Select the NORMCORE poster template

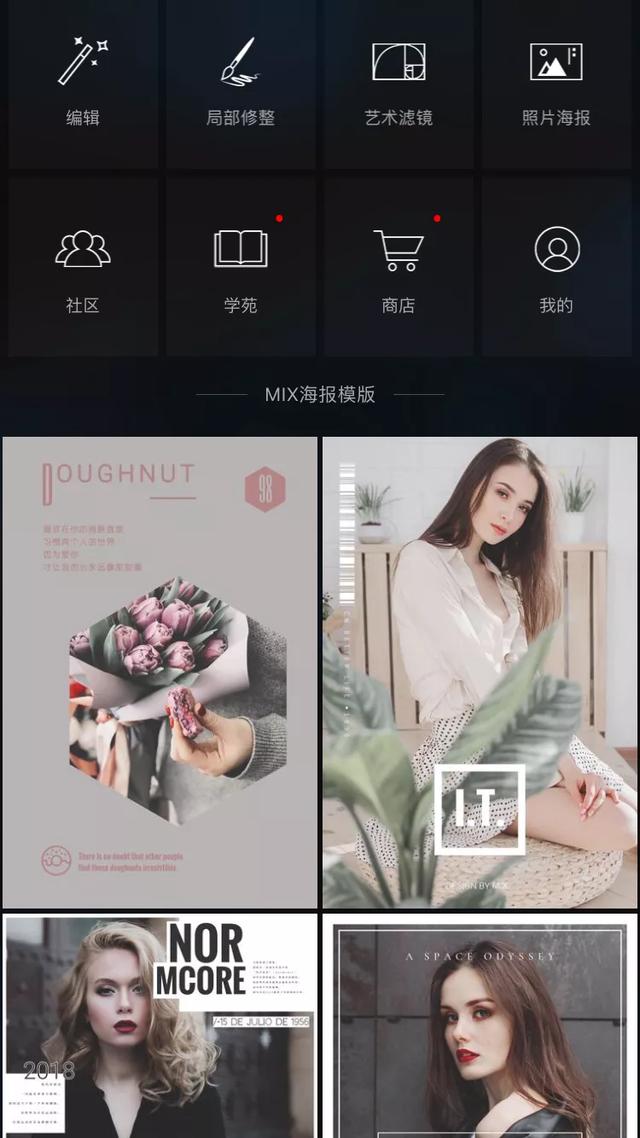(160, 1026)
